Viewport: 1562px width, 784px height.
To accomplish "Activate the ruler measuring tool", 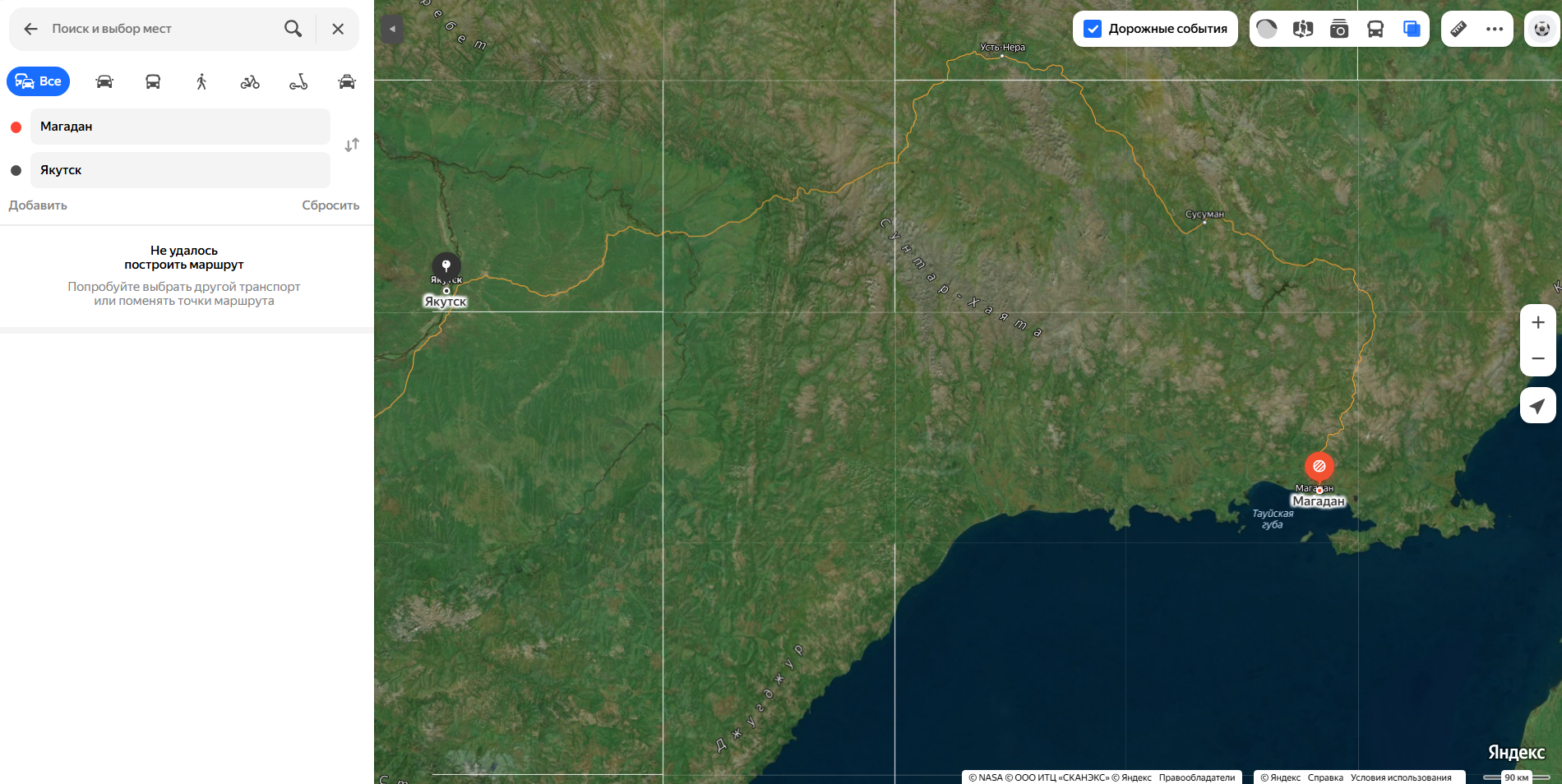I will coord(1458,29).
